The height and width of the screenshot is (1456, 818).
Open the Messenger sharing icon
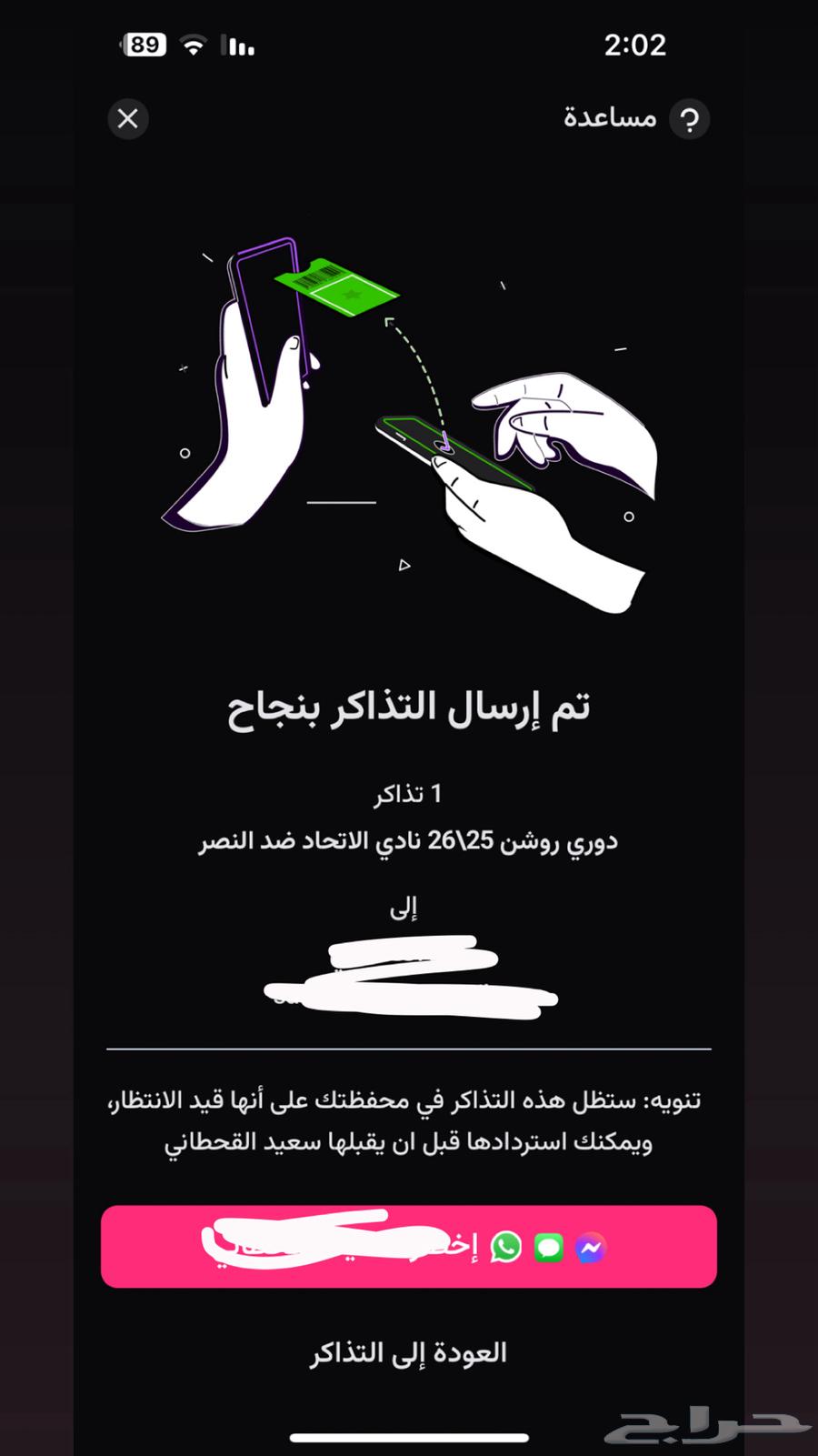tap(590, 1249)
